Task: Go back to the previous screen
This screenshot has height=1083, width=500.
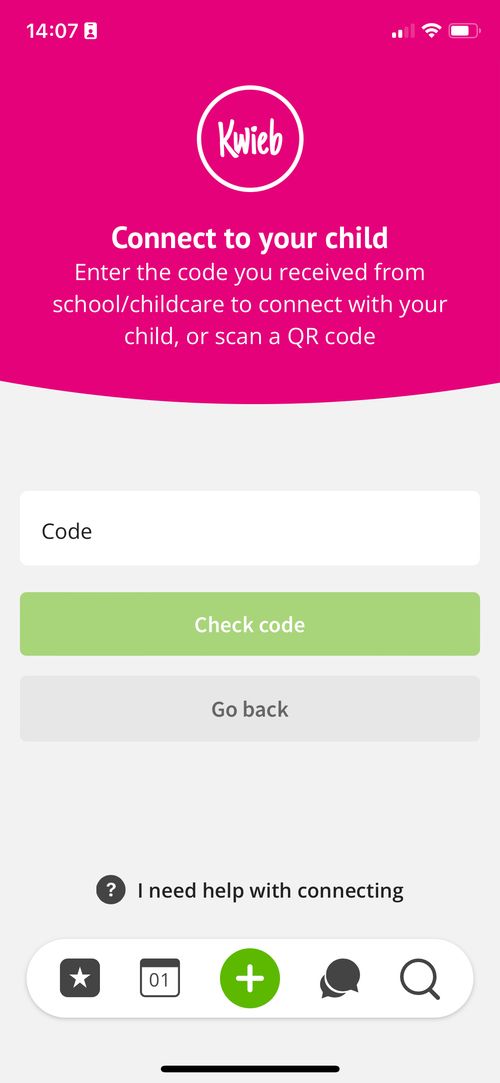Action: [x=250, y=709]
